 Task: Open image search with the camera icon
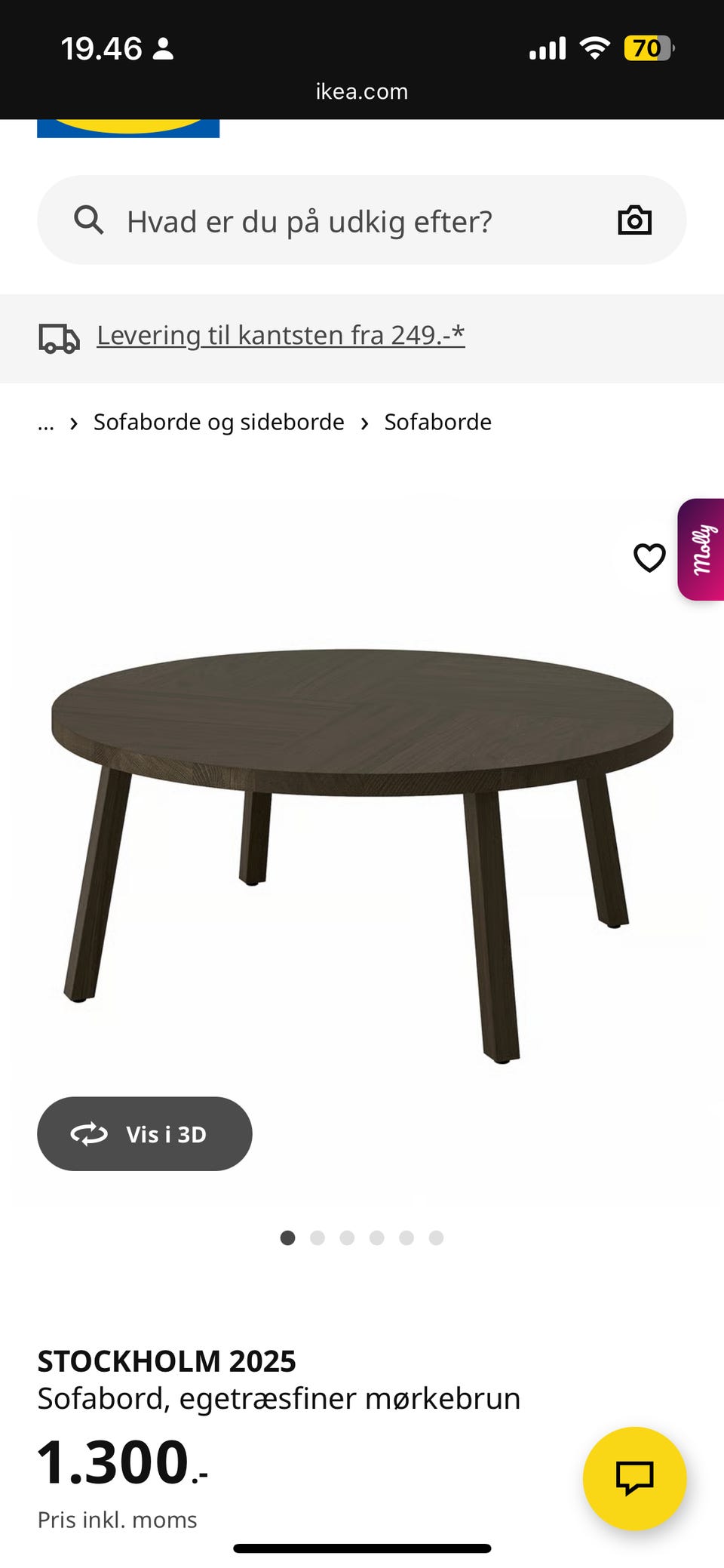[x=634, y=220]
